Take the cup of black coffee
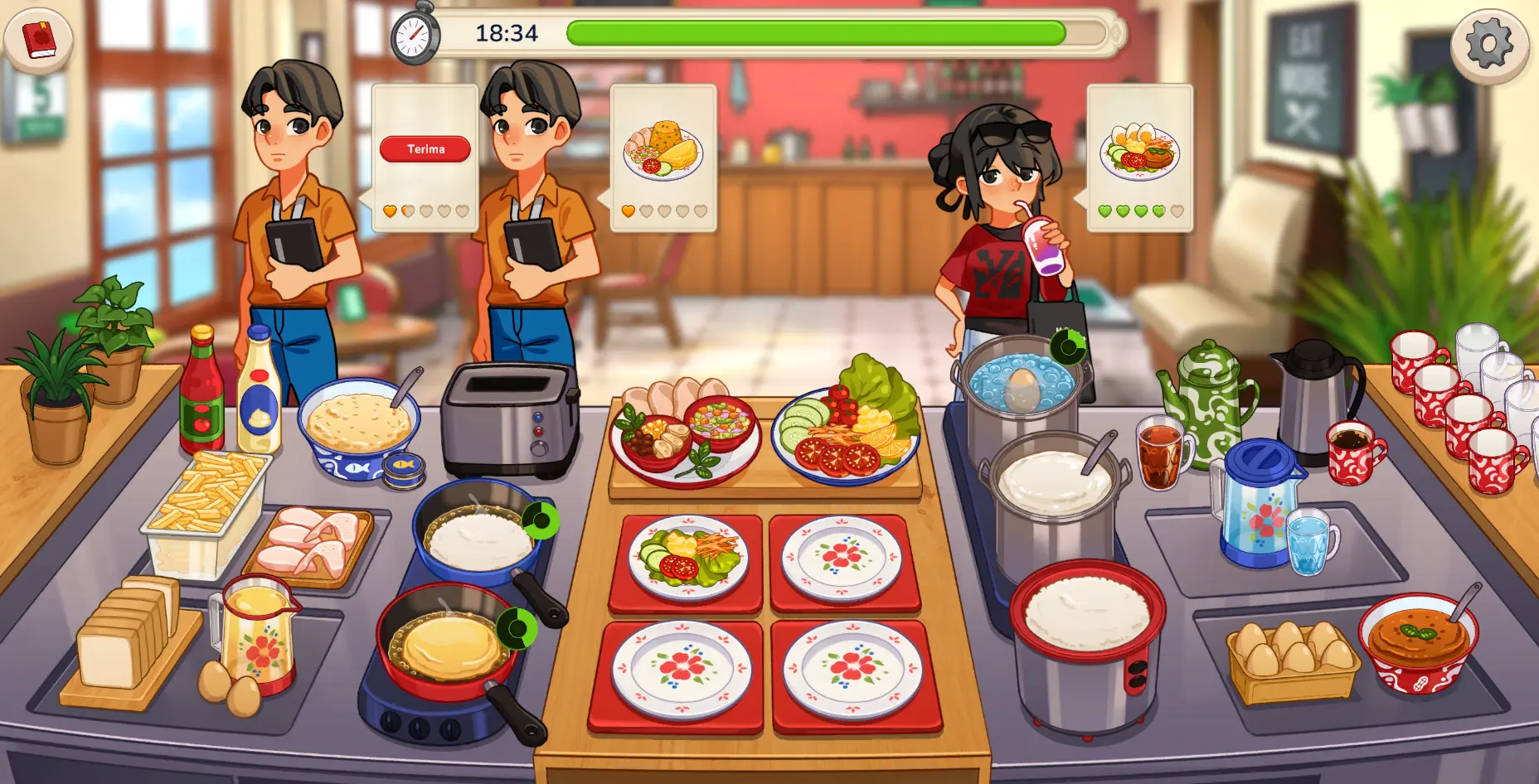This screenshot has height=784, width=1539. tap(1353, 452)
